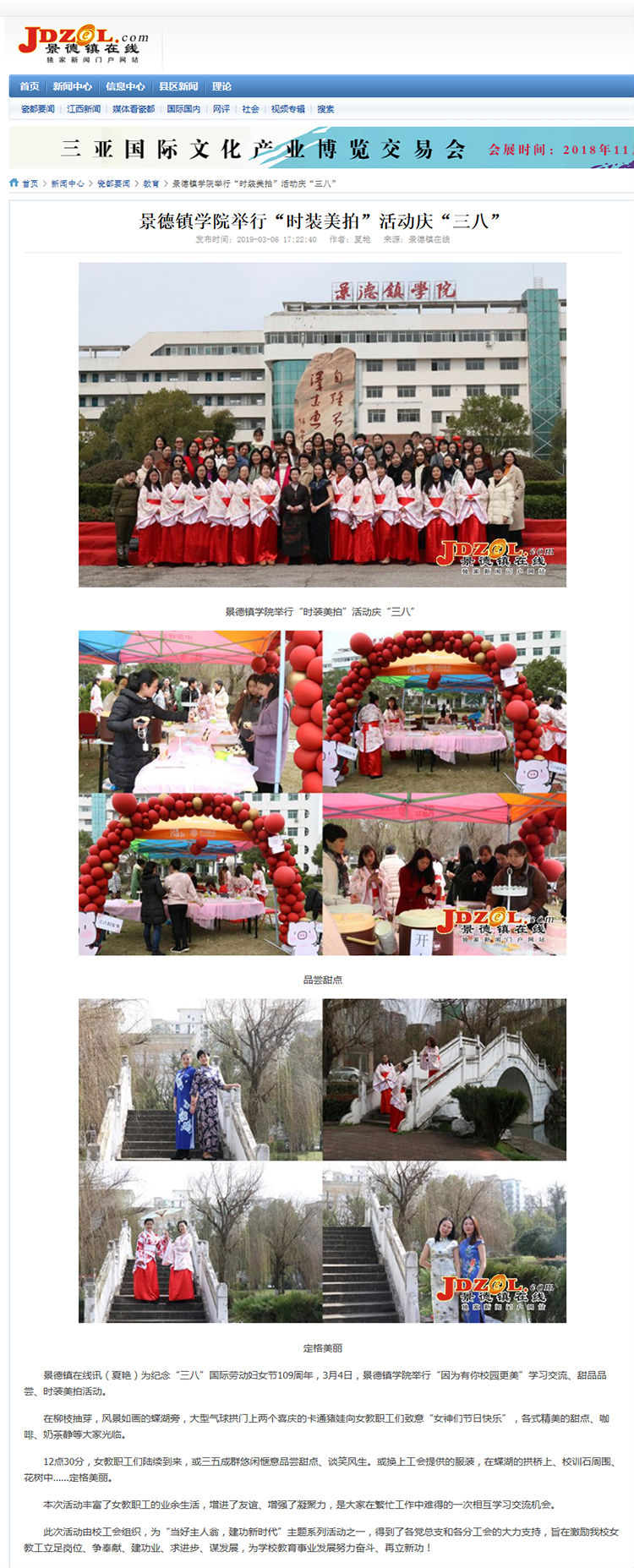Open the 媒体看瓷都 link
This screenshot has width=634, height=1568.
point(134,109)
